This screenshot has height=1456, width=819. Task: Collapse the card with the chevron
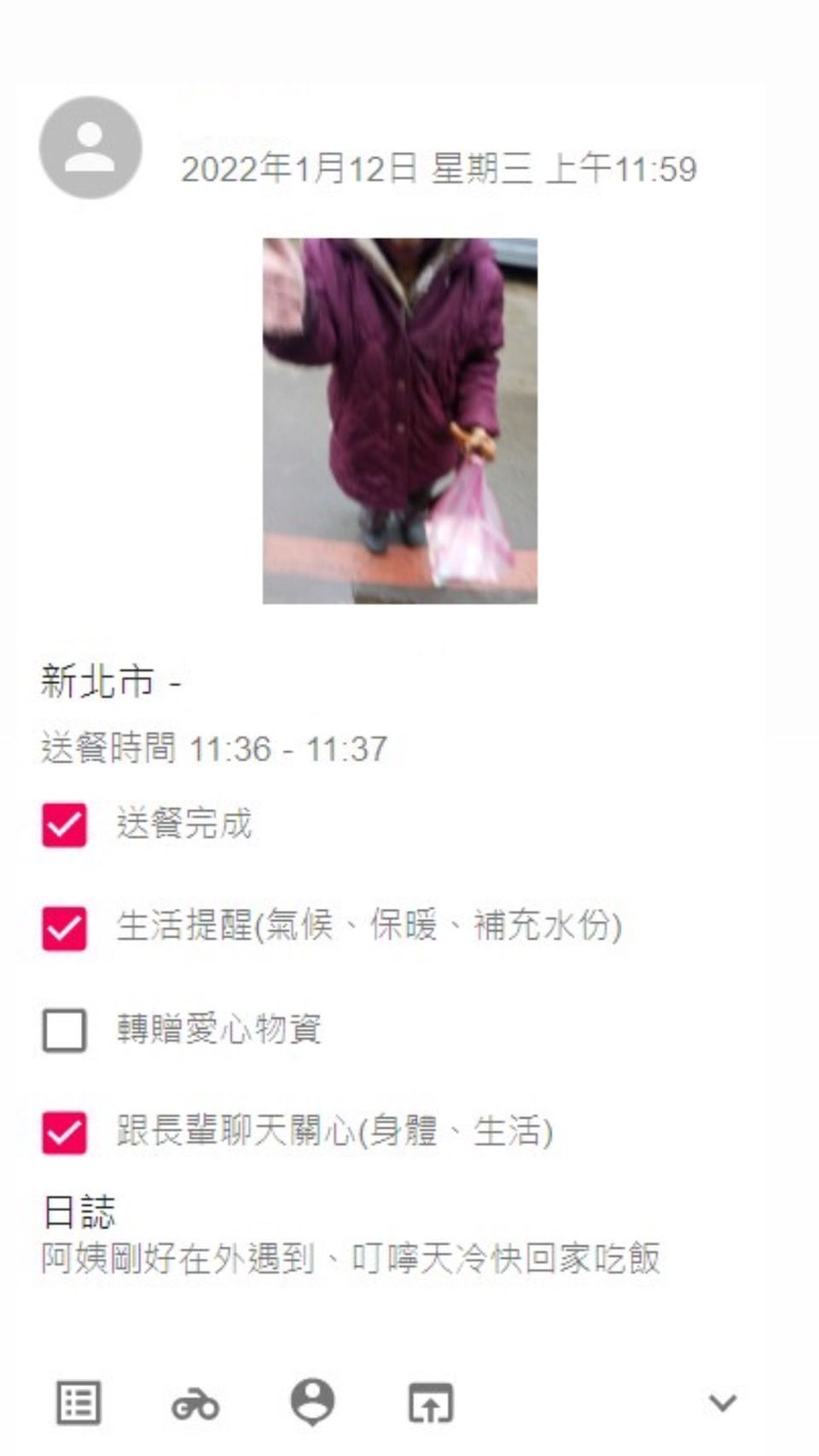[x=723, y=1402]
